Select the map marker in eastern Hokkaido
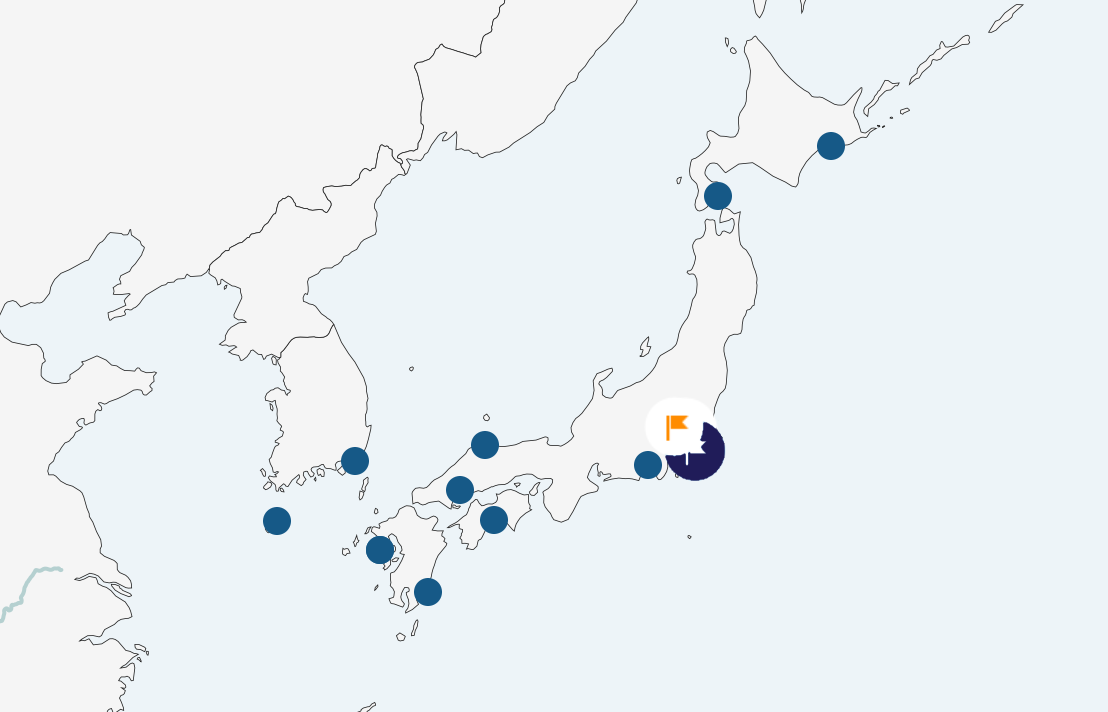This screenshot has height=712, width=1108. (x=831, y=146)
